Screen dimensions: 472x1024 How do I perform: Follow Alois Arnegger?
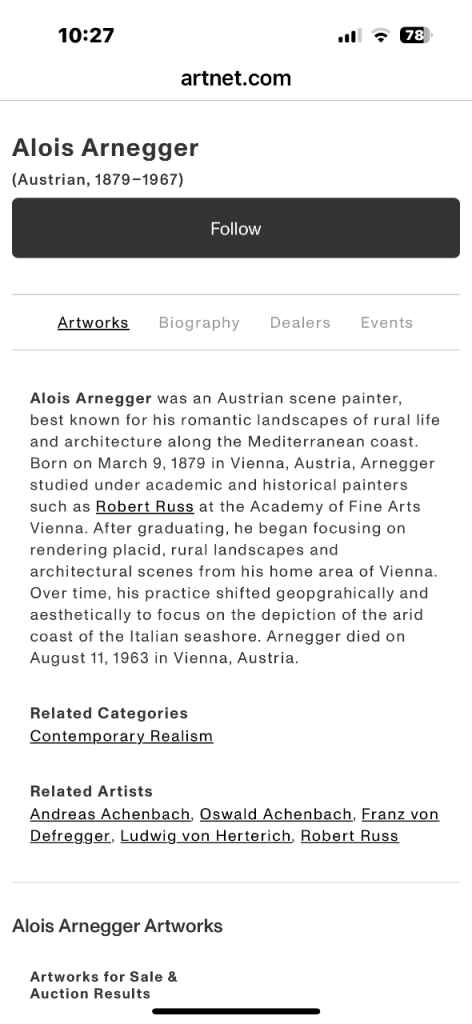coord(236,228)
